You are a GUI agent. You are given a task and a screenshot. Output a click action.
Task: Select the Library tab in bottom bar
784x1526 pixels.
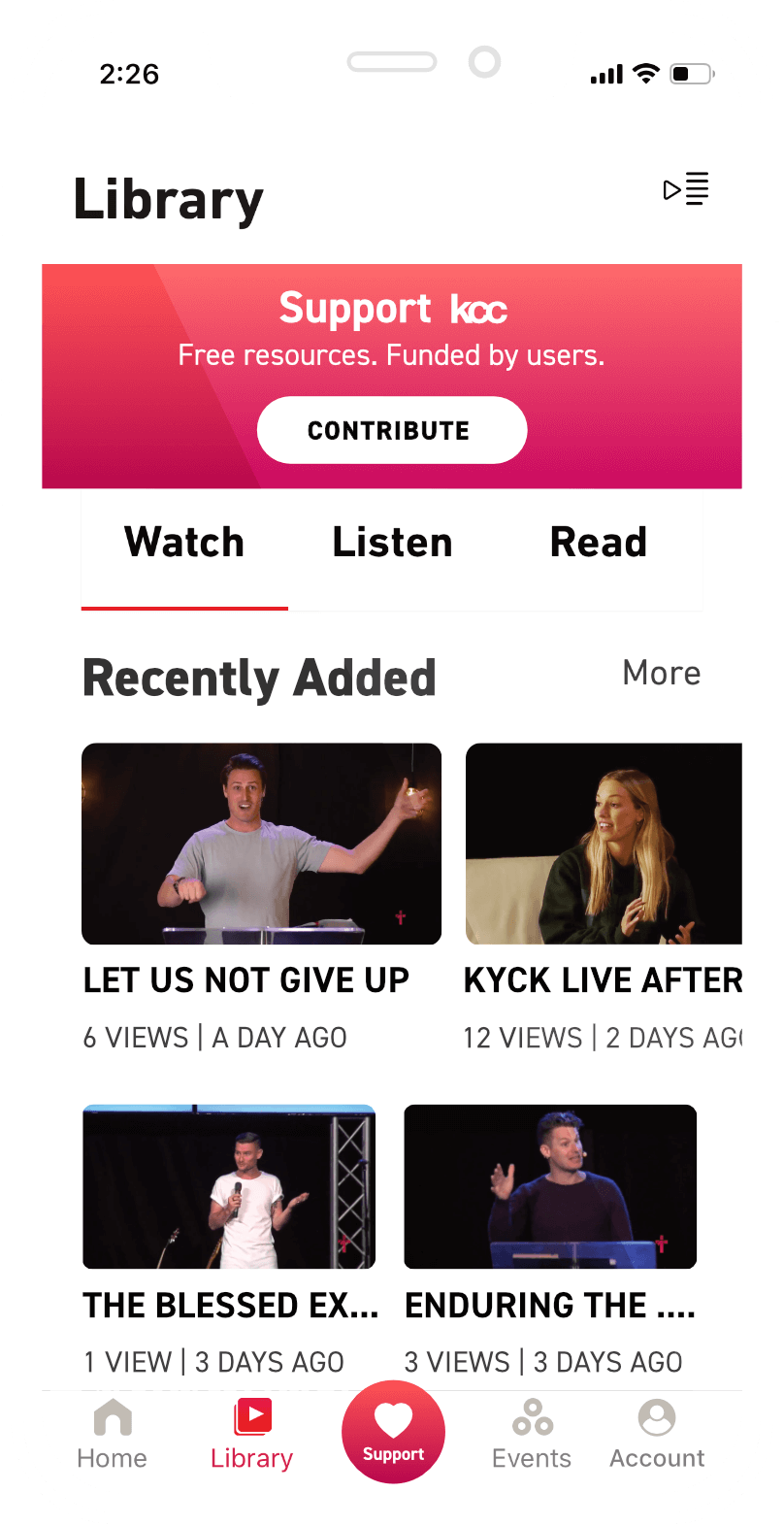coord(252,1435)
